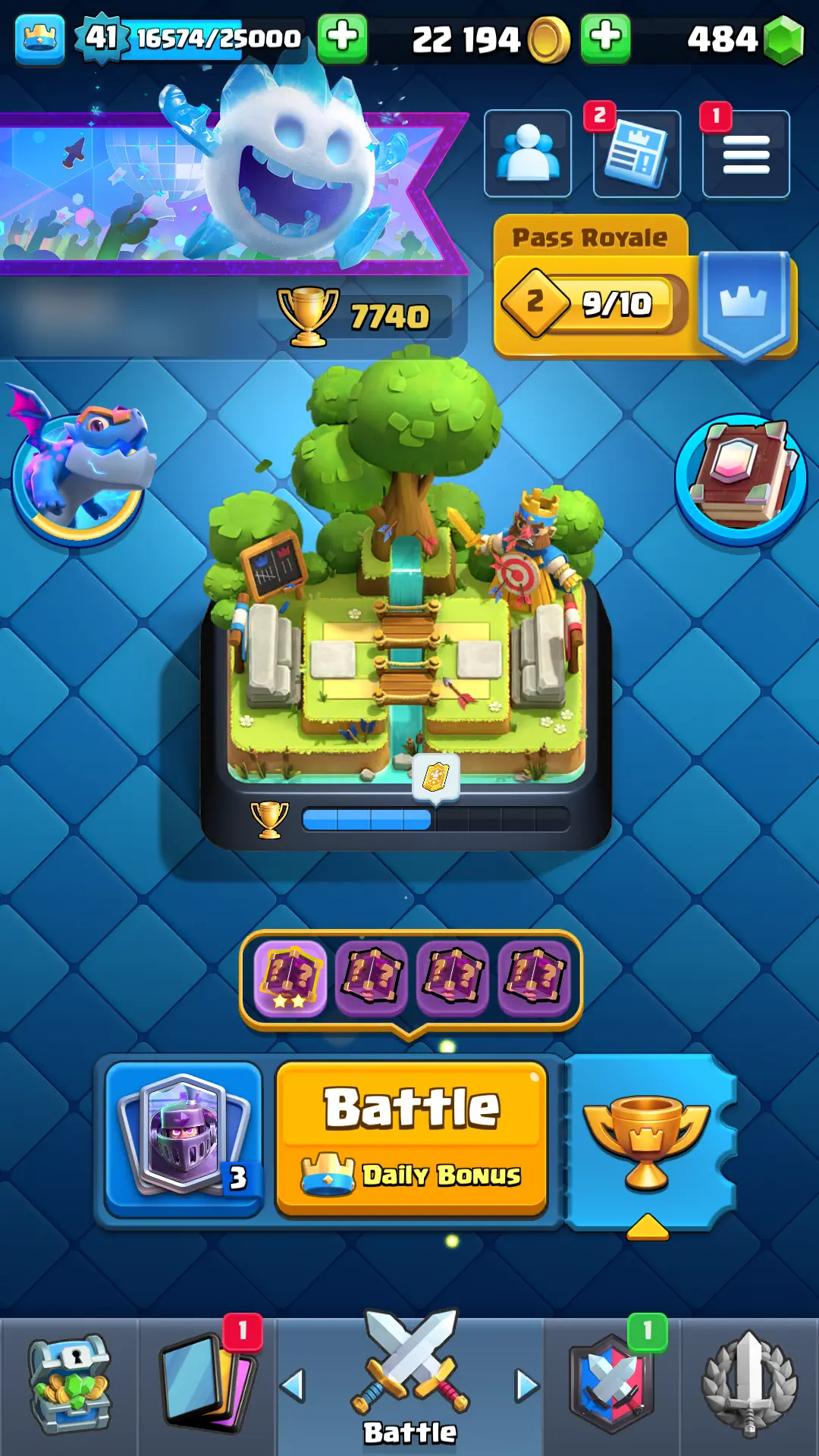This screenshot has width=819, height=1456.
Task: Change the battle deck with the card icon
Action: tap(184, 1137)
